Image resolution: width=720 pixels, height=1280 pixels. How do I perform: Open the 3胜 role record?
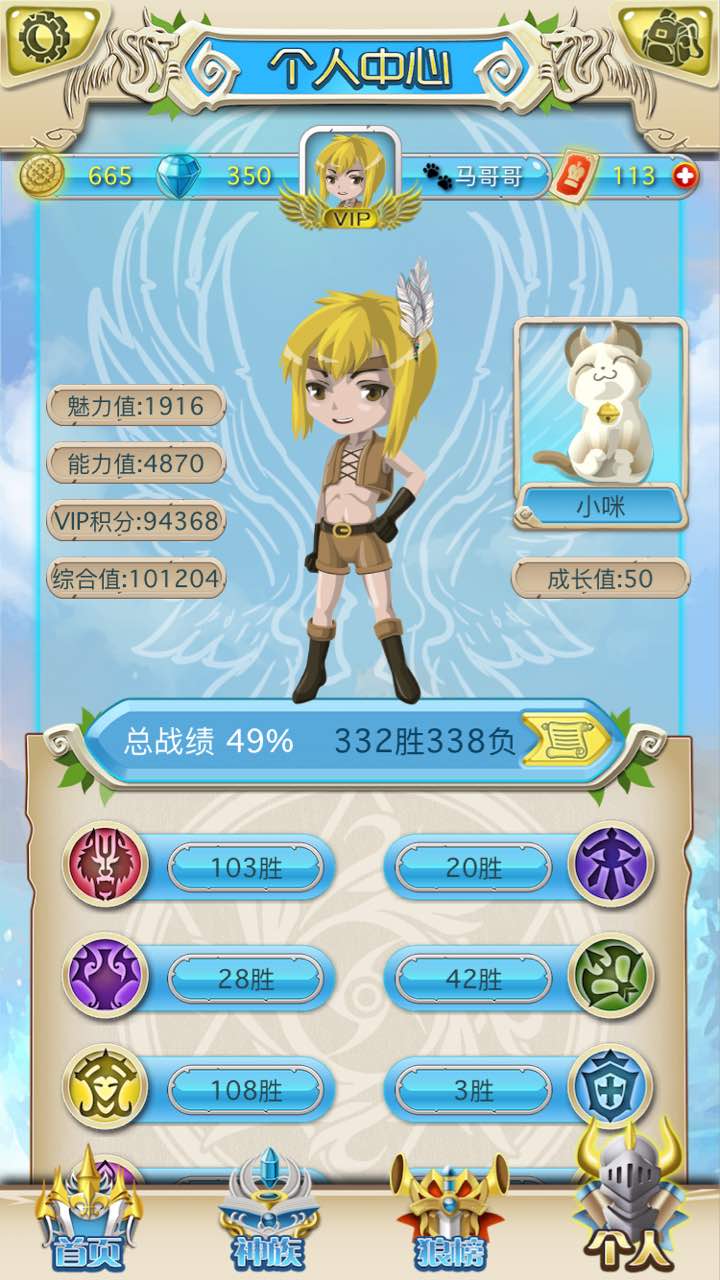[473, 1089]
